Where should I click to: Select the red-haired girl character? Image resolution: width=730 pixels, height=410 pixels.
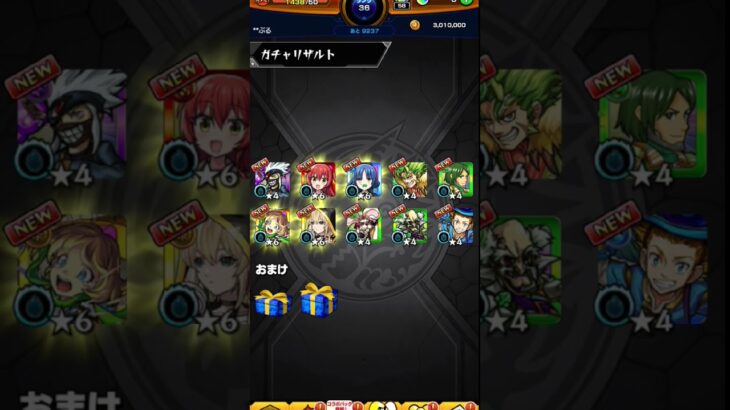tap(317, 180)
